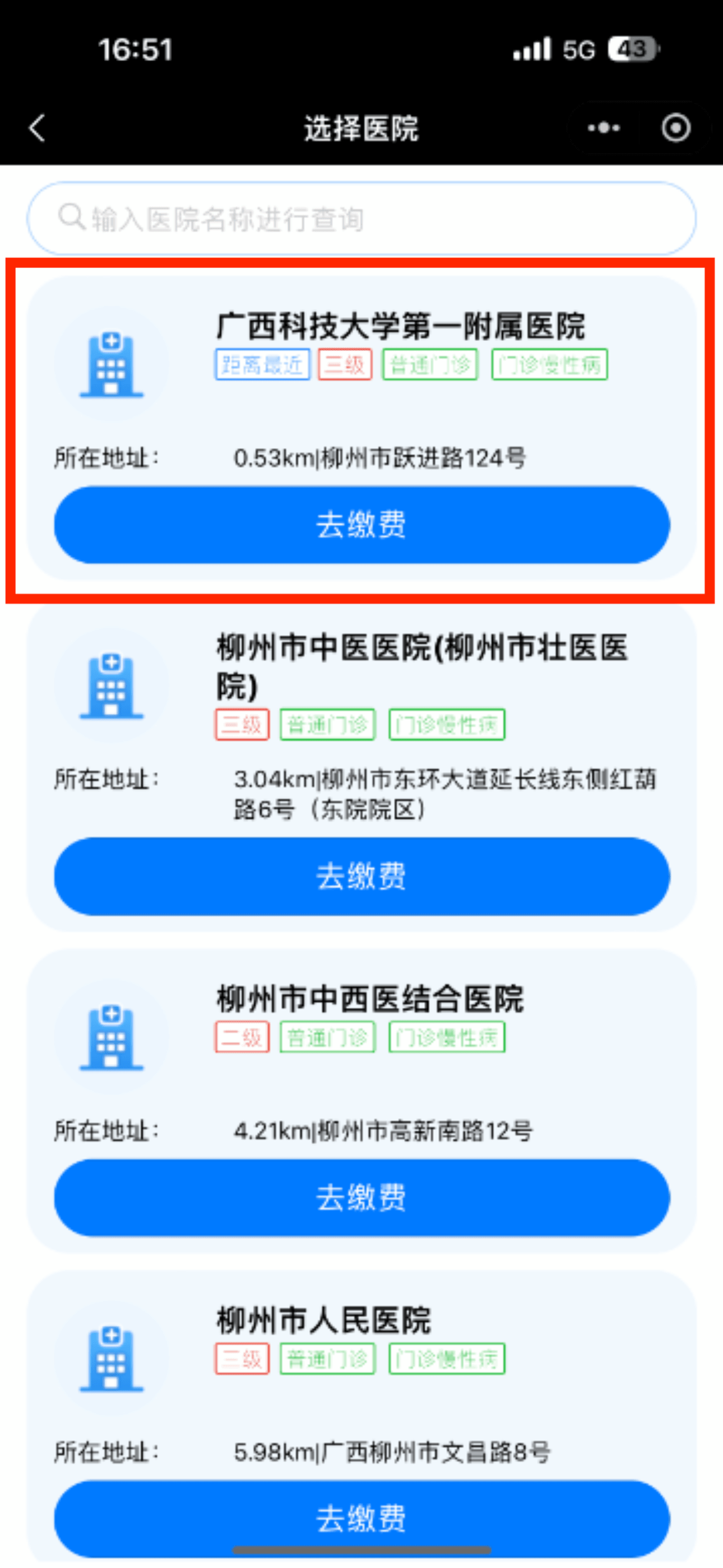723x1568 pixels.
Task: Pay fees at 柳州市中医医院(柳州市壮医医院)
Action: (x=361, y=876)
